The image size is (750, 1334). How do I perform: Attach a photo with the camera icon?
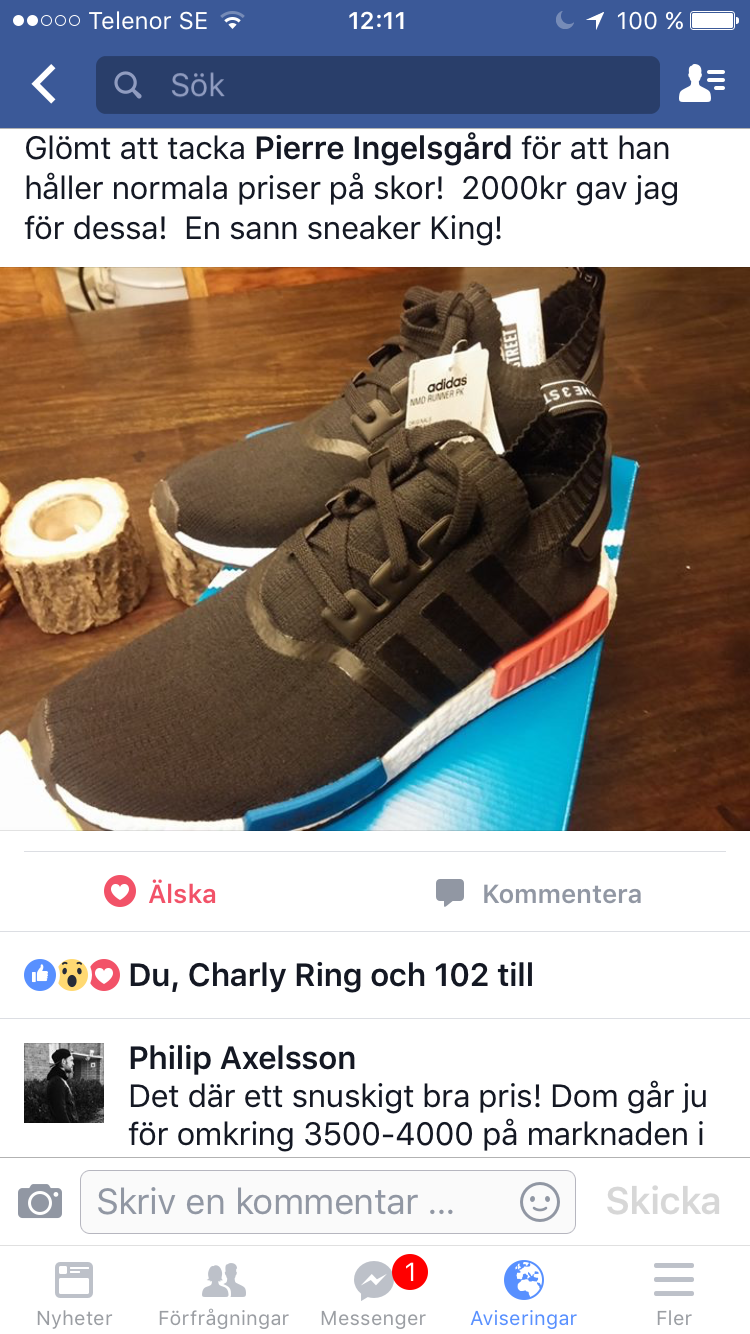(x=40, y=1201)
